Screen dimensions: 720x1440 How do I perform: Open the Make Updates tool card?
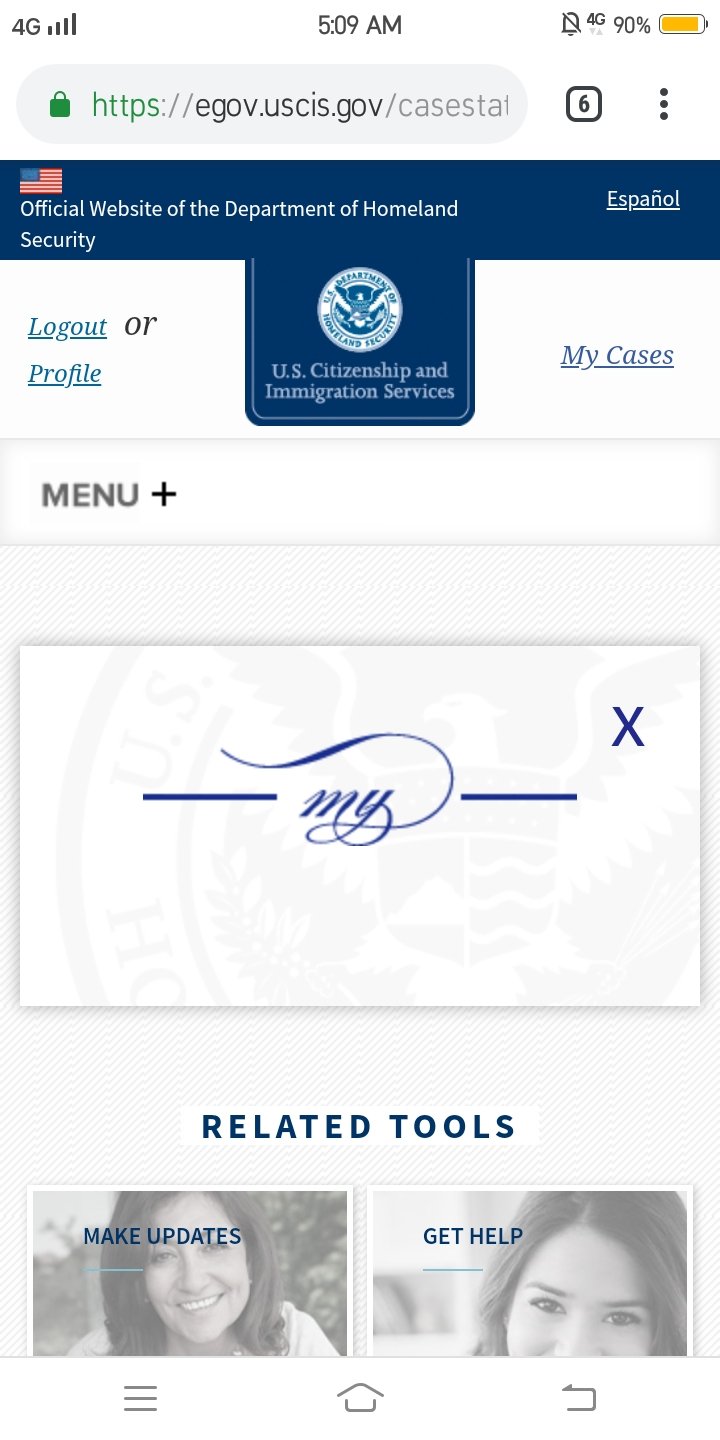(190, 1271)
